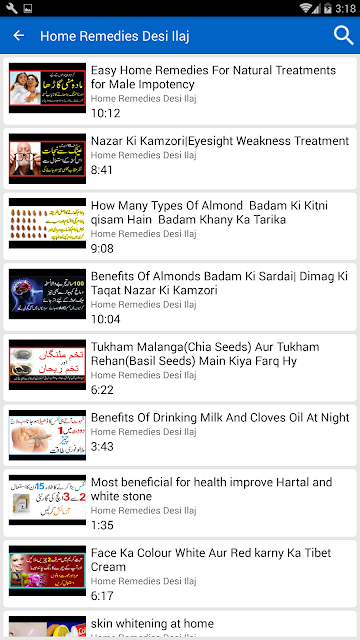
Task: Go back using the arrow icon
Action: point(19,36)
